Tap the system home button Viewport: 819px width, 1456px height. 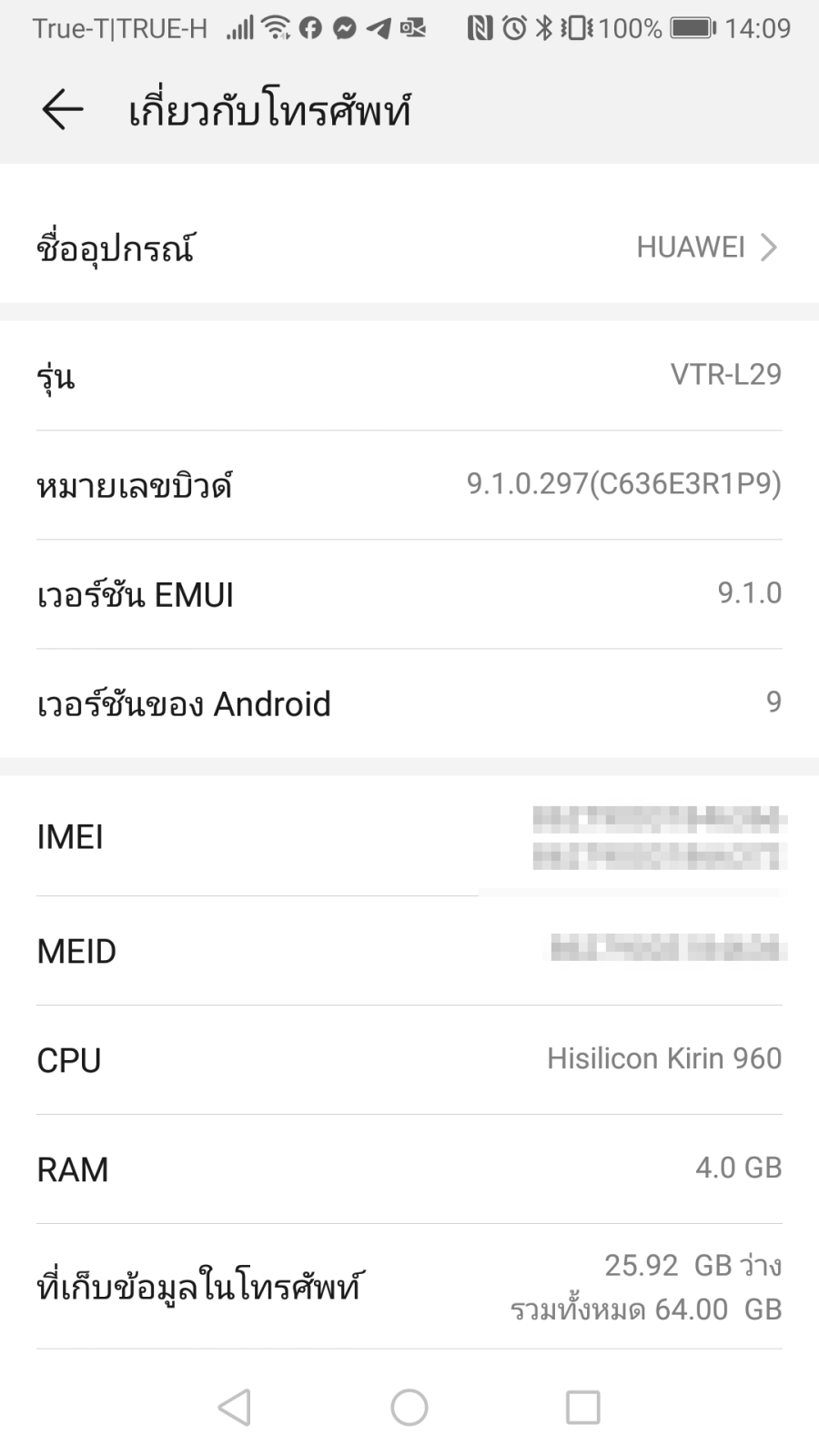(x=409, y=1407)
